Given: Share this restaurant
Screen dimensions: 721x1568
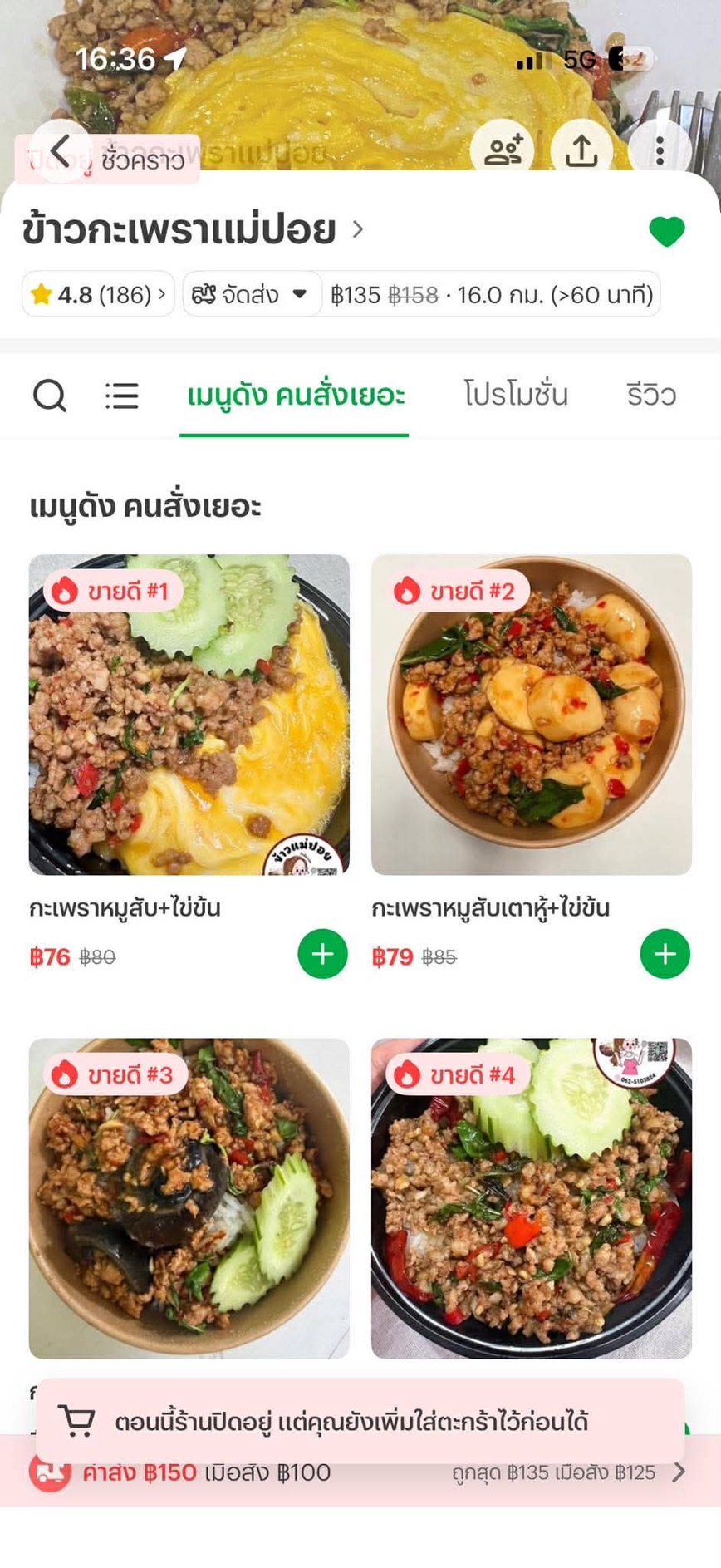Looking at the screenshot, I should pyautogui.click(x=581, y=150).
